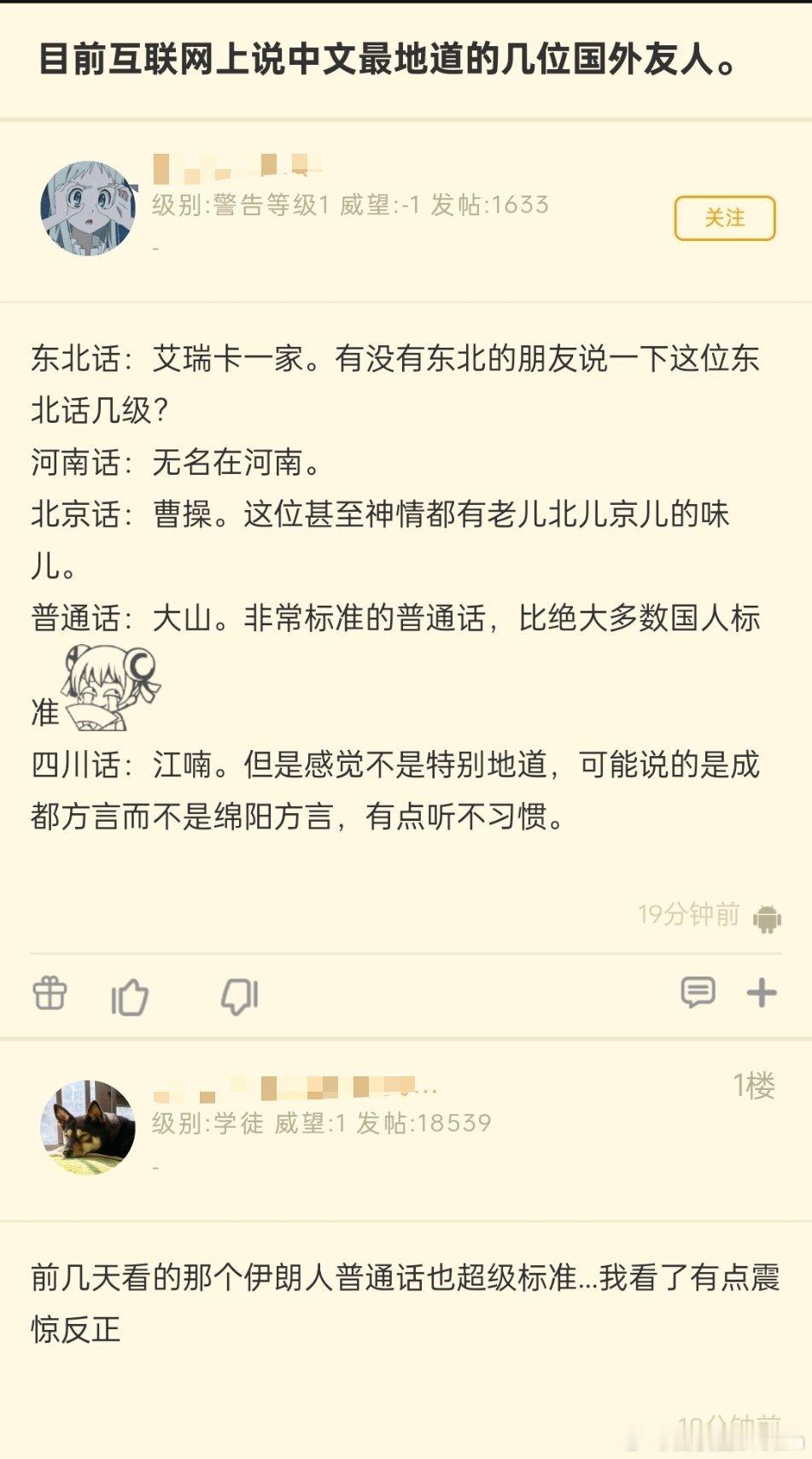
Task: Give the main post a thumbs down
Action: click(x=239, y=993)
